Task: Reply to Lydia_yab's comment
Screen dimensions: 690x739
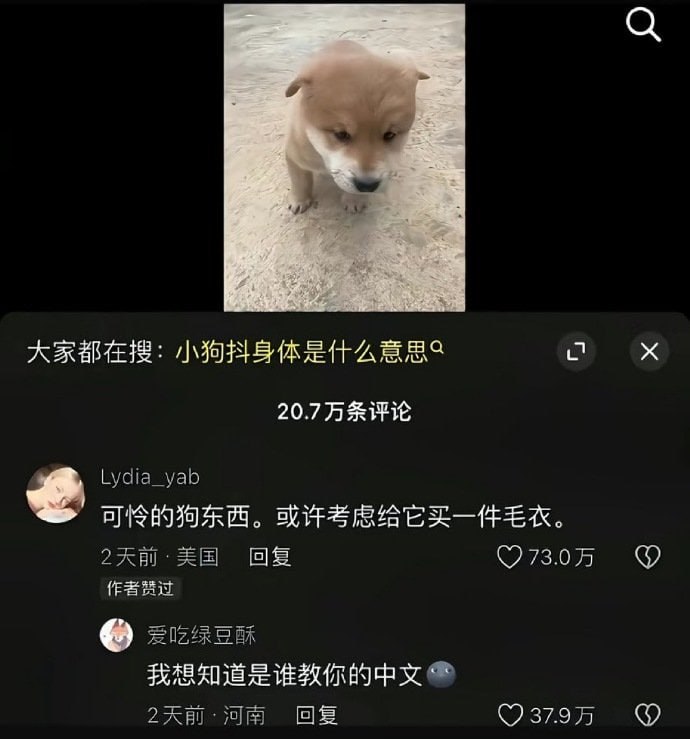Action: coord(269,557)
